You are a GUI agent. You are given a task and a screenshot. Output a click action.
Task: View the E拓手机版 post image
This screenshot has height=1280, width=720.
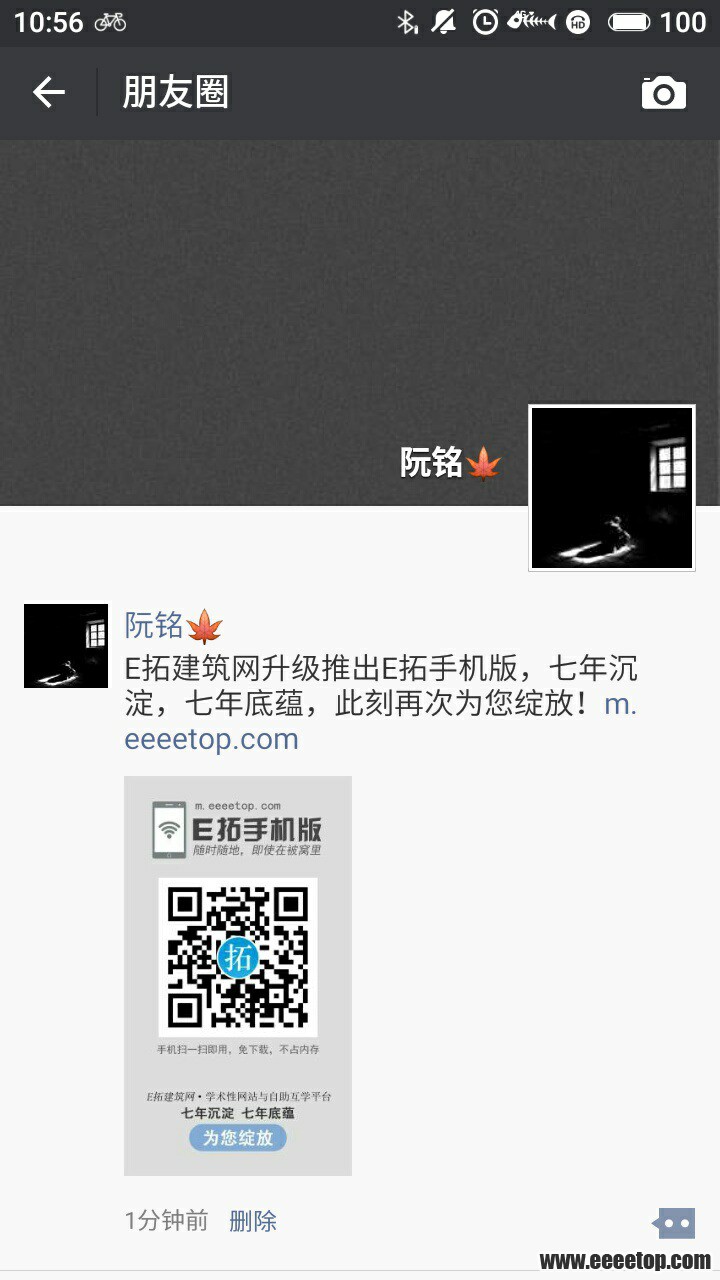click(238, 975)
